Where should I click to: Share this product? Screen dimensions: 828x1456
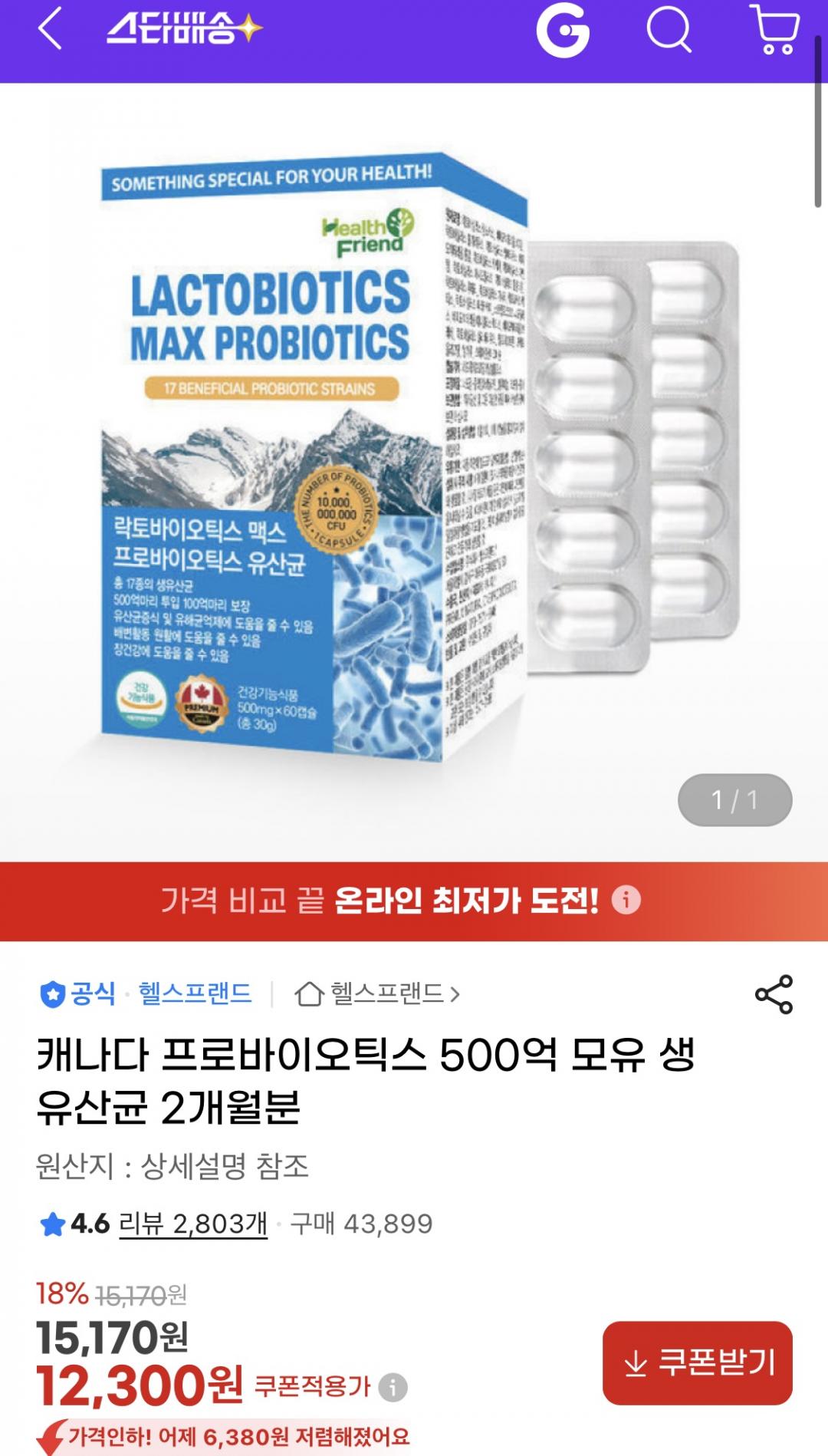tap(774, 994)
